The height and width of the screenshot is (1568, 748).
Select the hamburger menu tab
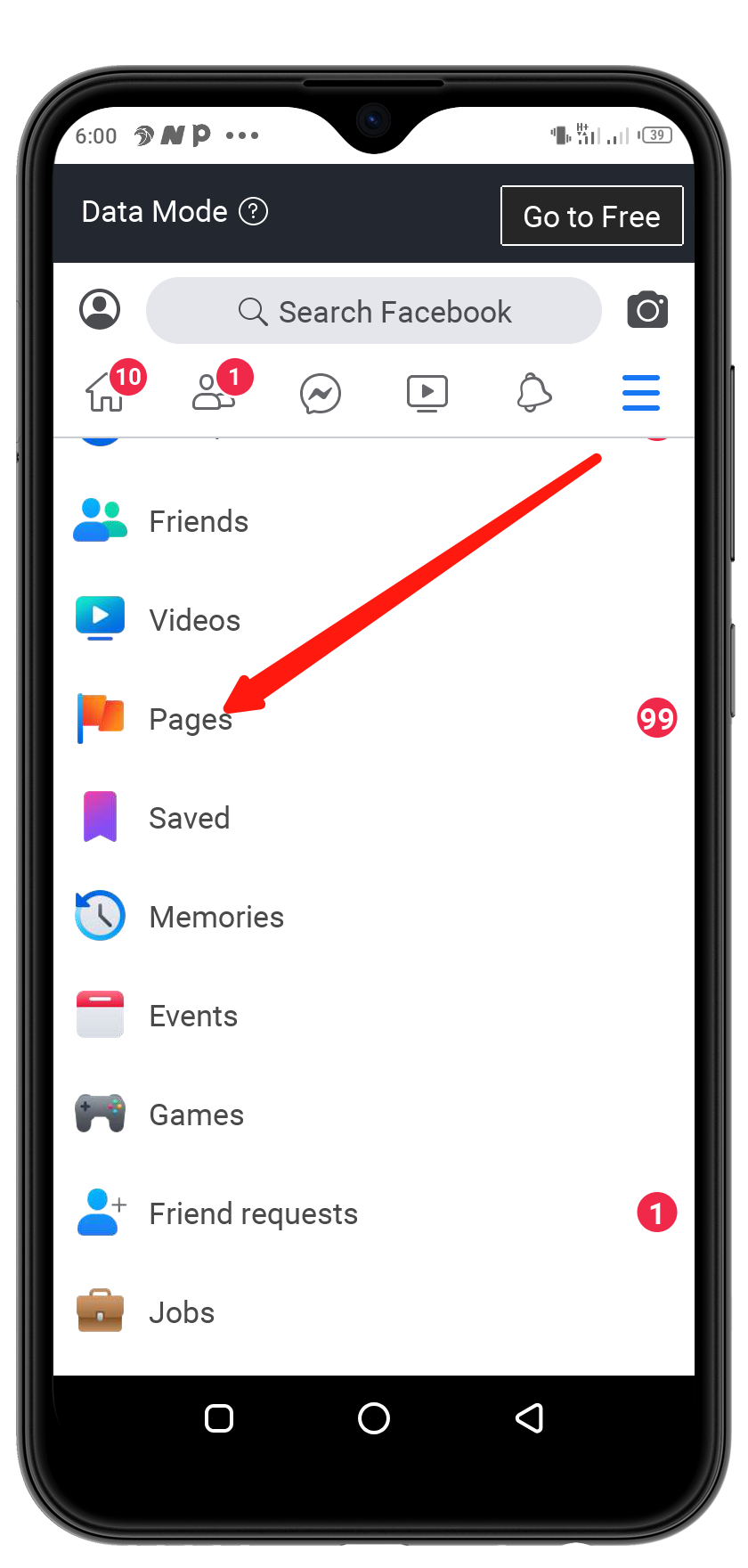click(x=641, y=393)
